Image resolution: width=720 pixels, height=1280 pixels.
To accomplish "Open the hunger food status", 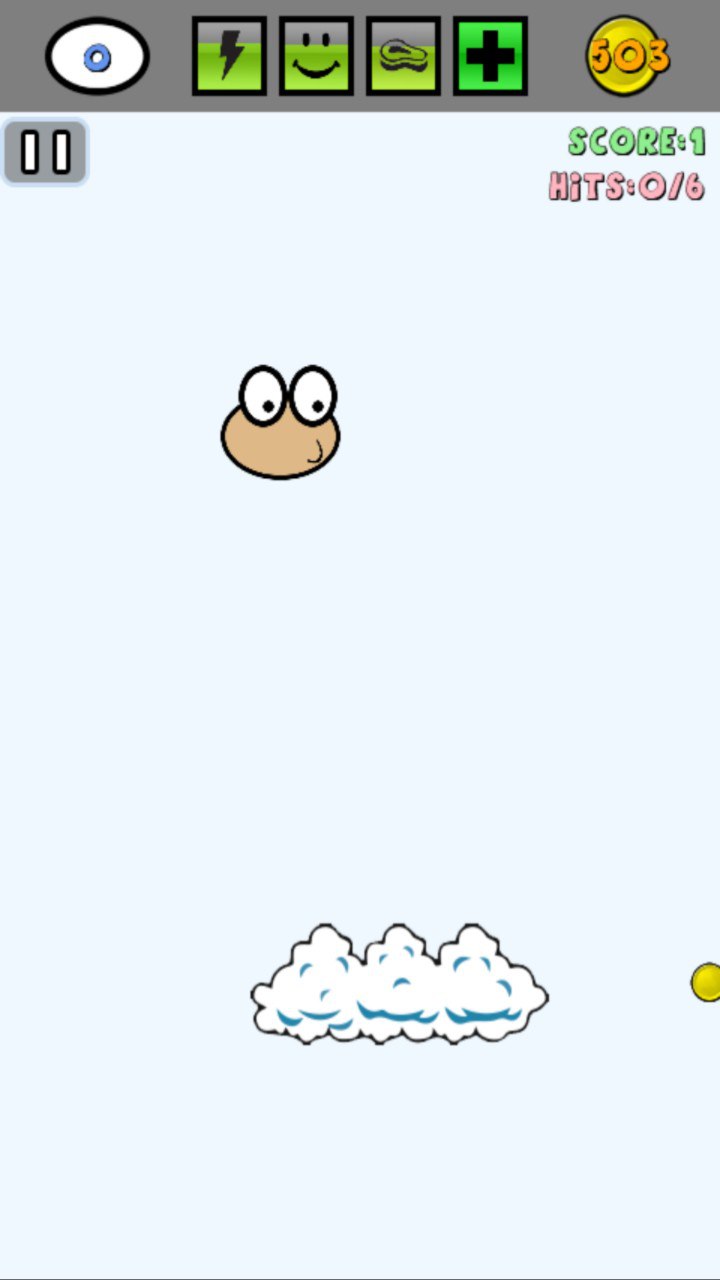I will point(403,56).
